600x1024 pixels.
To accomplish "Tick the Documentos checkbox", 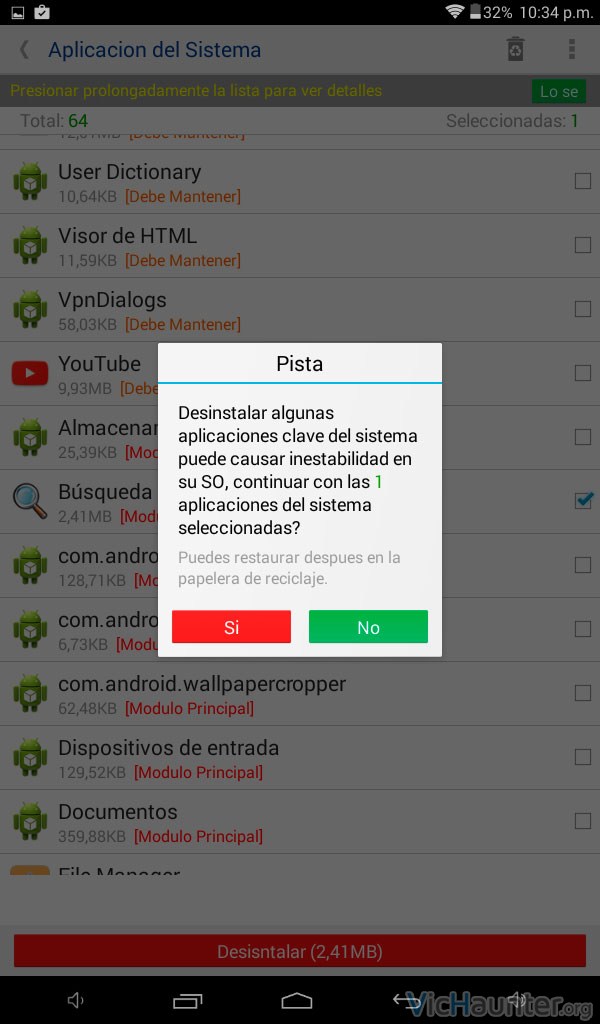I will pyautogui.click(x=582, y=821).
